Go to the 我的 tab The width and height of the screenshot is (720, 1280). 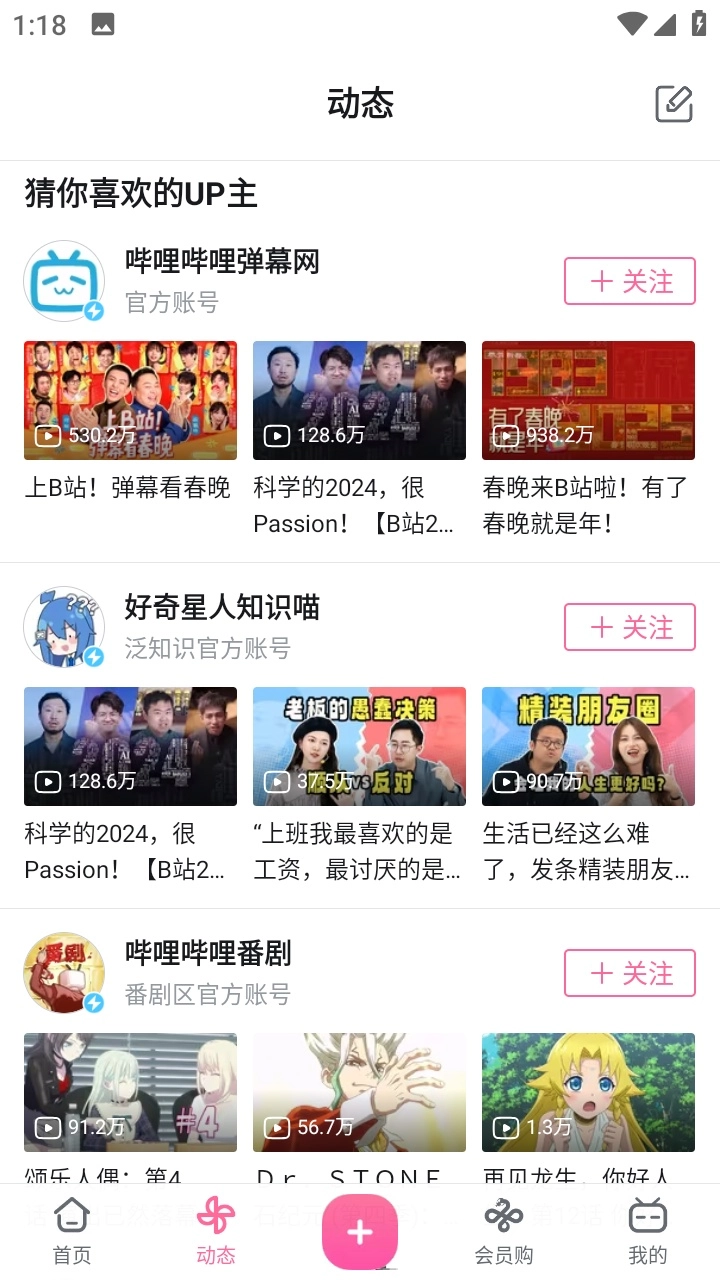pyautogui.click(x=648, y=1232)
